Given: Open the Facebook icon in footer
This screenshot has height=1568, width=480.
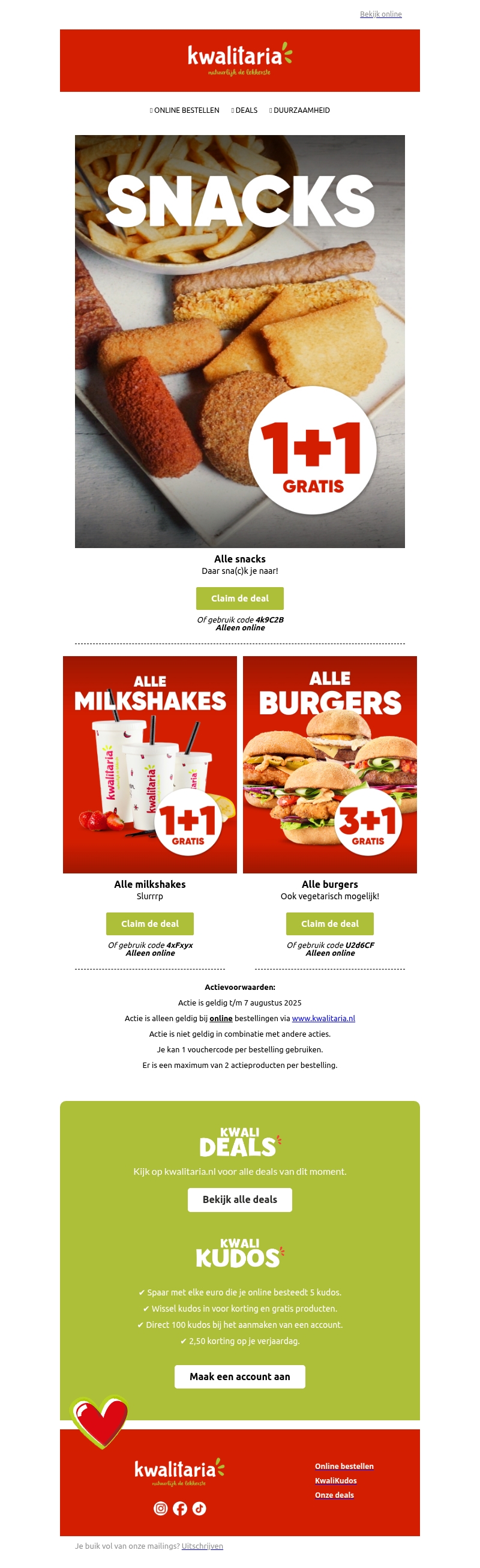Looking at the screenshot, I should (179, 1507).
